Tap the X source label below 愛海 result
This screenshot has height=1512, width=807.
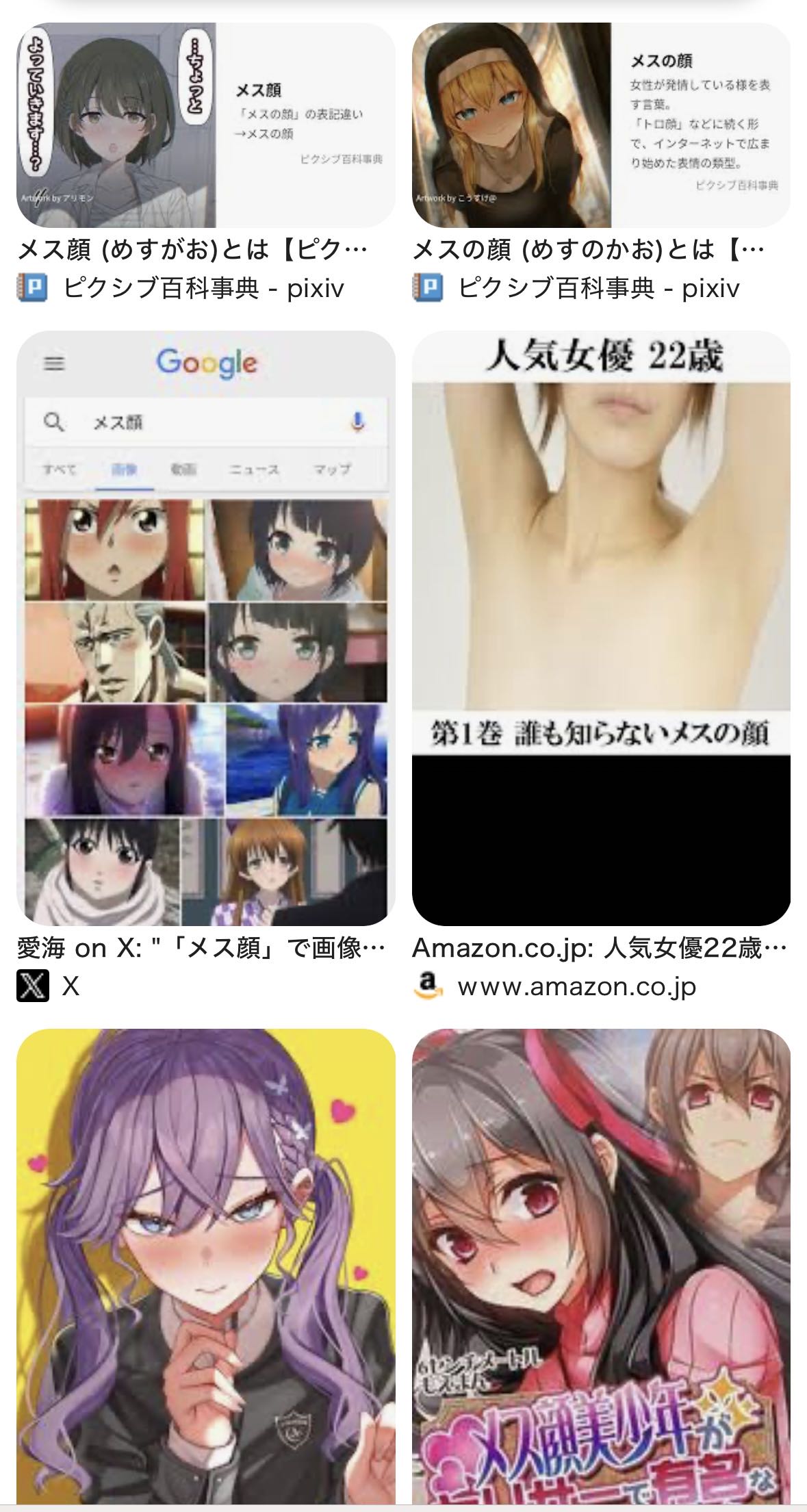point(71,986)
